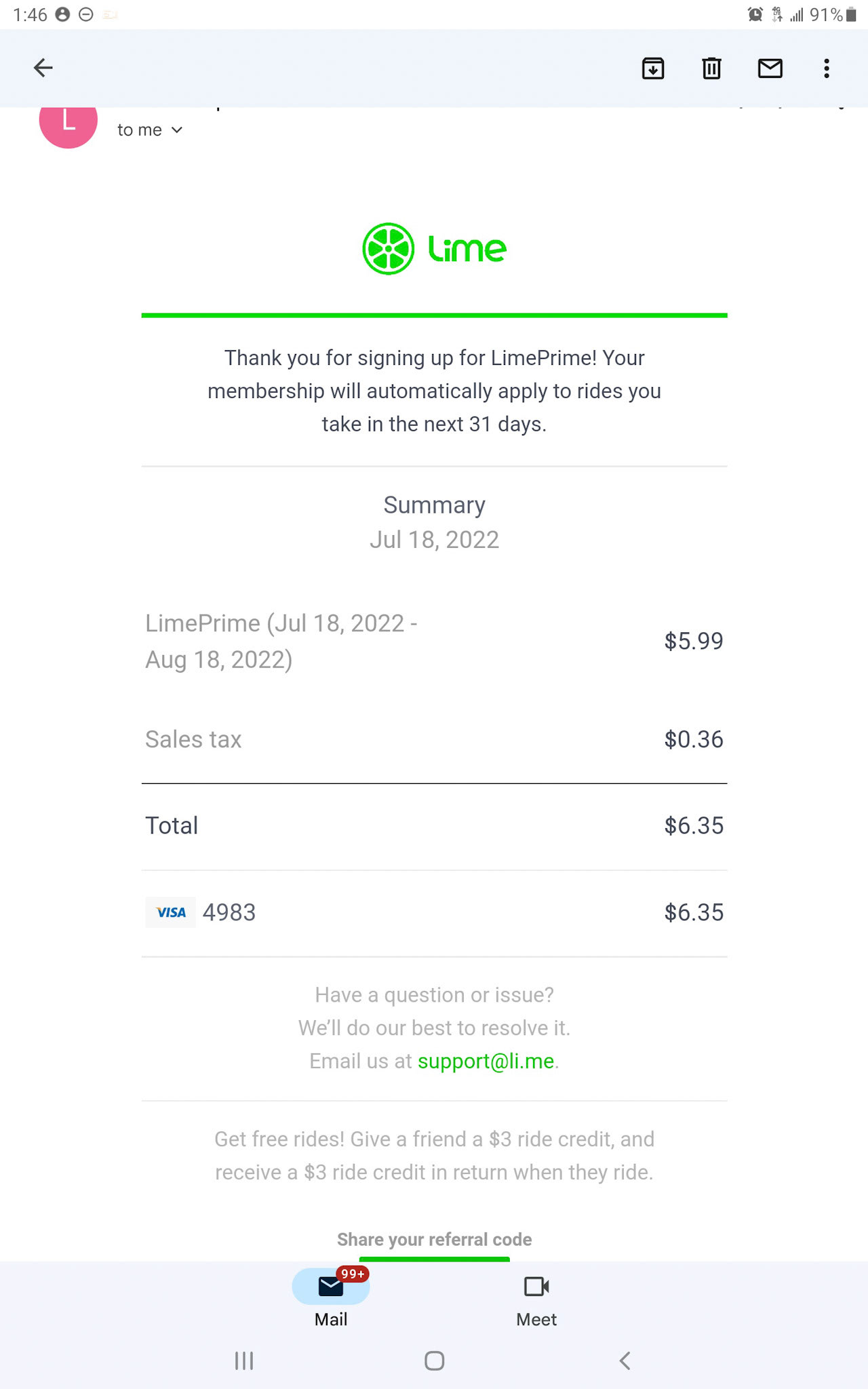Viewport: 868px width, 1389px height.
Task: Delete this email with the trash icon
Action: [711, 69]
